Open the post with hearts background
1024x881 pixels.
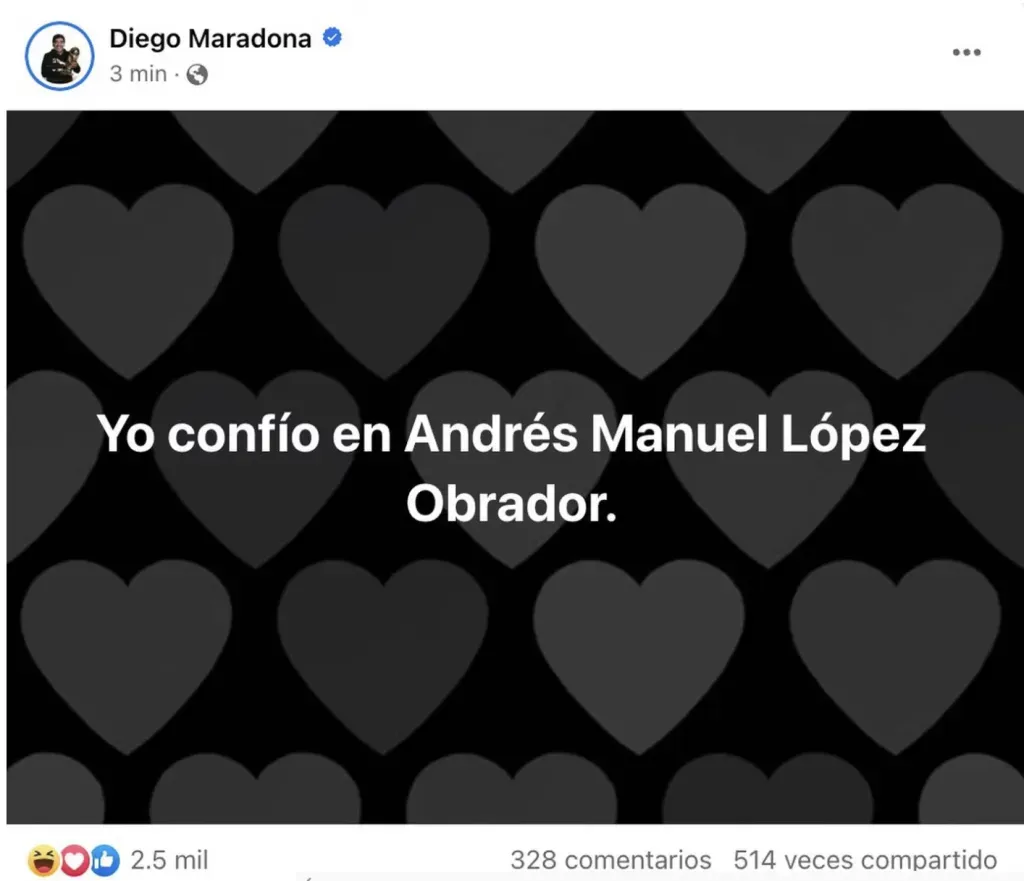click(x=512, y=467)
